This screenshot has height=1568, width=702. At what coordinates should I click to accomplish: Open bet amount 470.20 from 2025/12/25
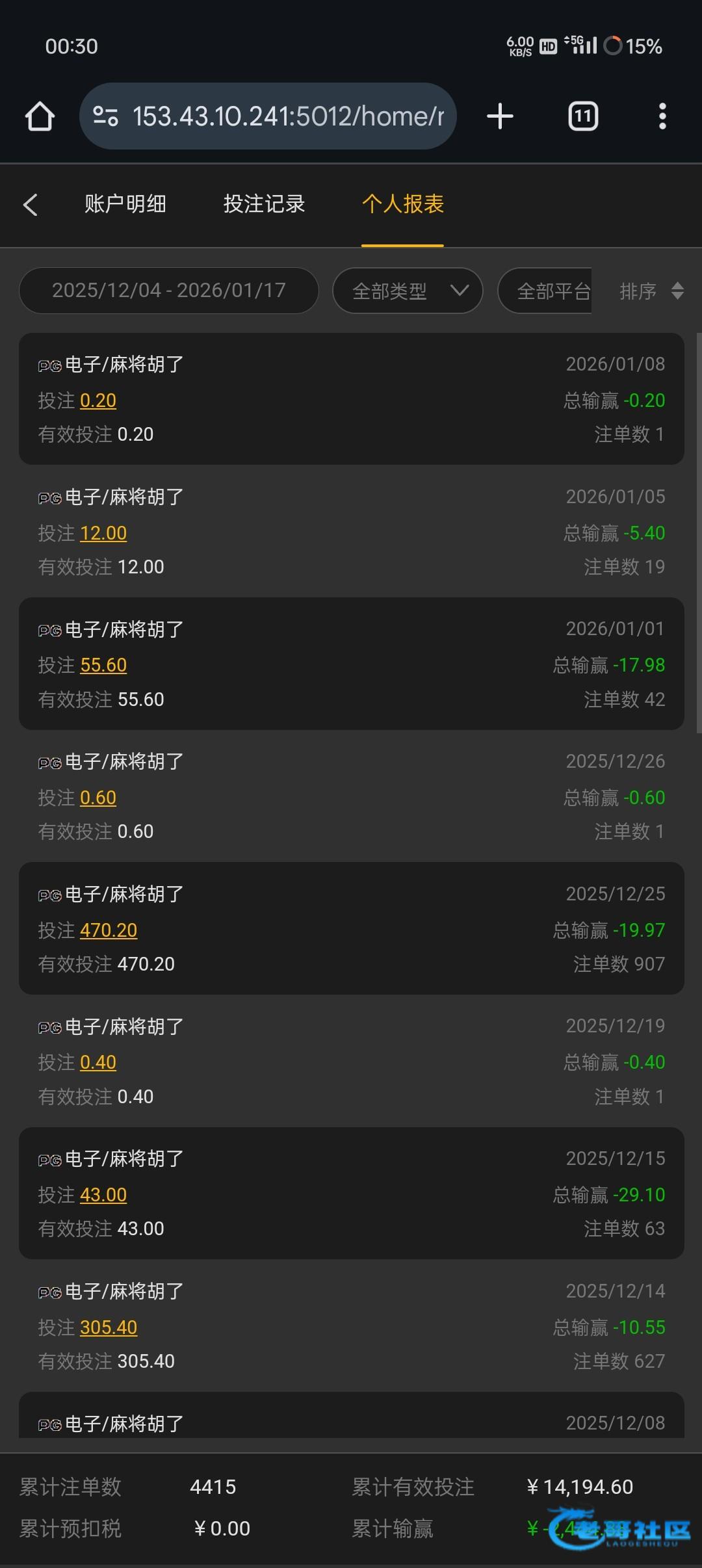click(109, 930)
